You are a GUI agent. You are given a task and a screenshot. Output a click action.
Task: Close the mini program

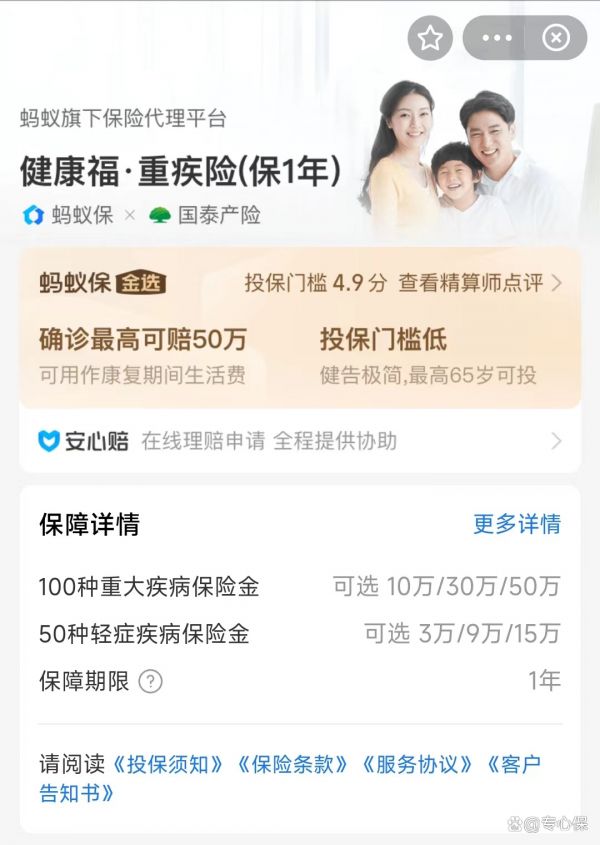point(556,38)
